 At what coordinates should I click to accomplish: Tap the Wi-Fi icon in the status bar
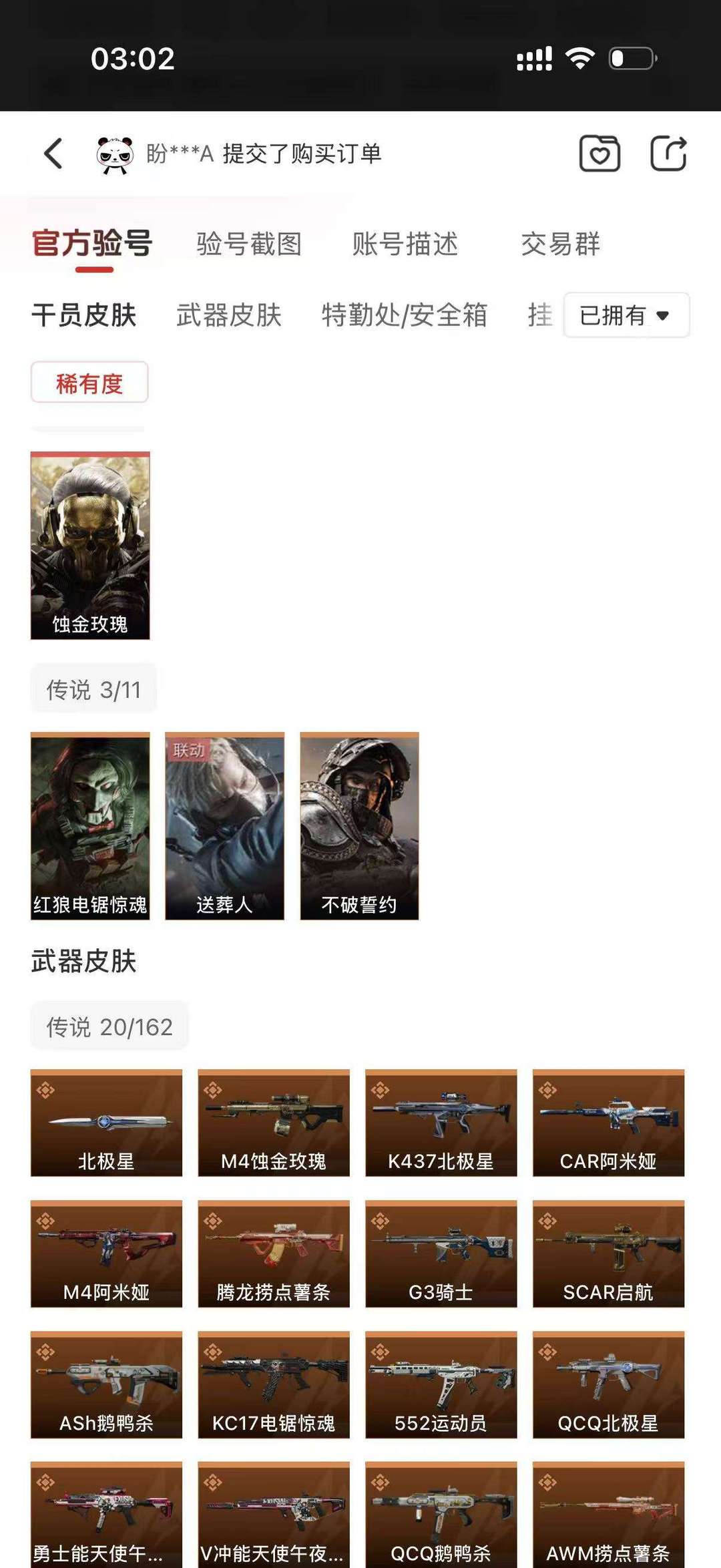pyautogui.click(x=580, y=59)
